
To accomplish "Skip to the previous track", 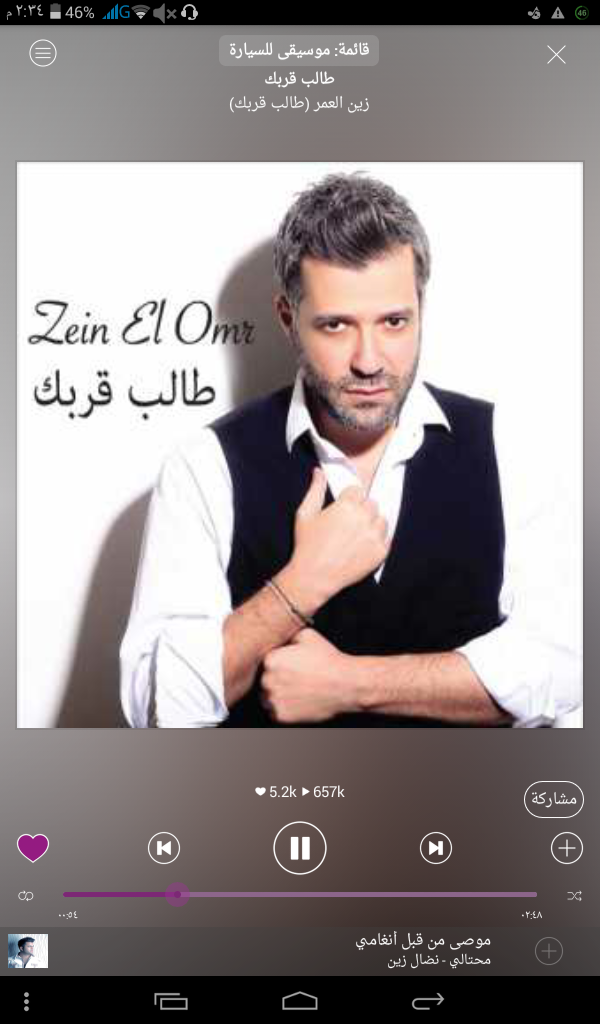I will 164,848.
